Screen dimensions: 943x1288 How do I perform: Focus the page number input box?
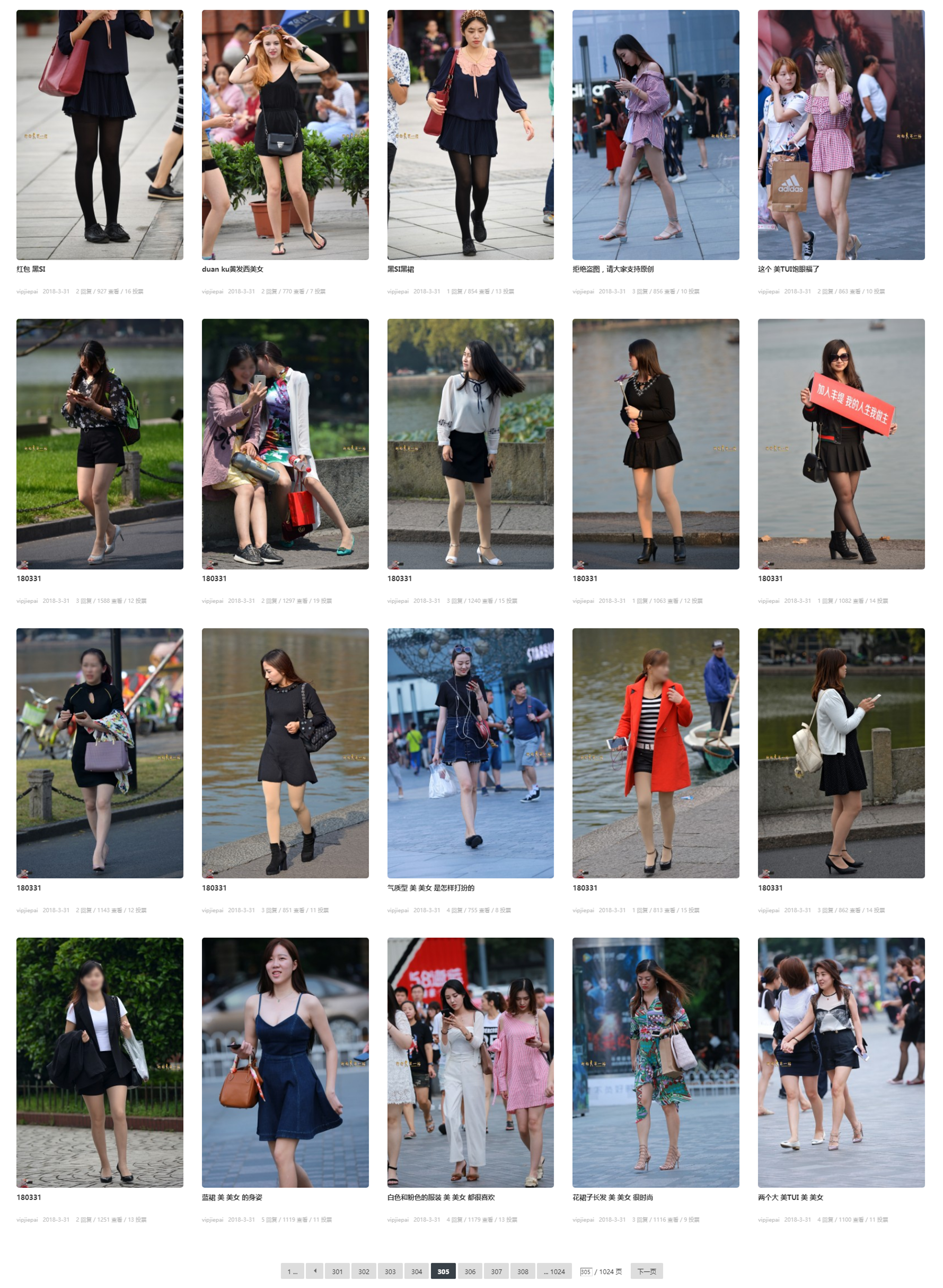(x=585, y=1272)
